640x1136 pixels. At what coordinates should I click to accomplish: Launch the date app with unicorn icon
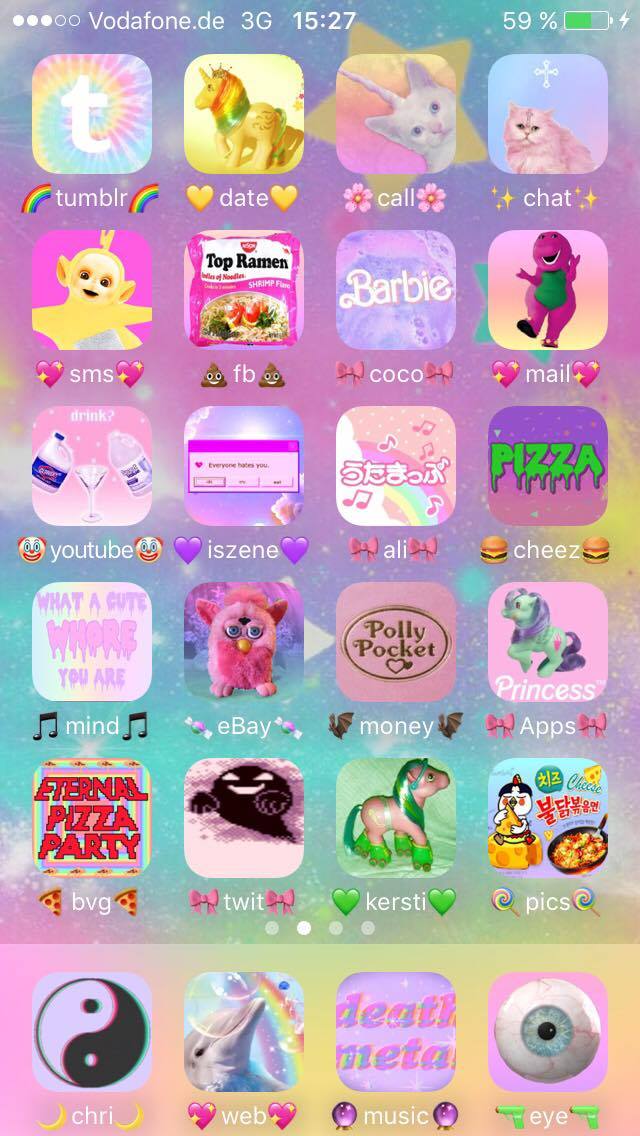244,114
